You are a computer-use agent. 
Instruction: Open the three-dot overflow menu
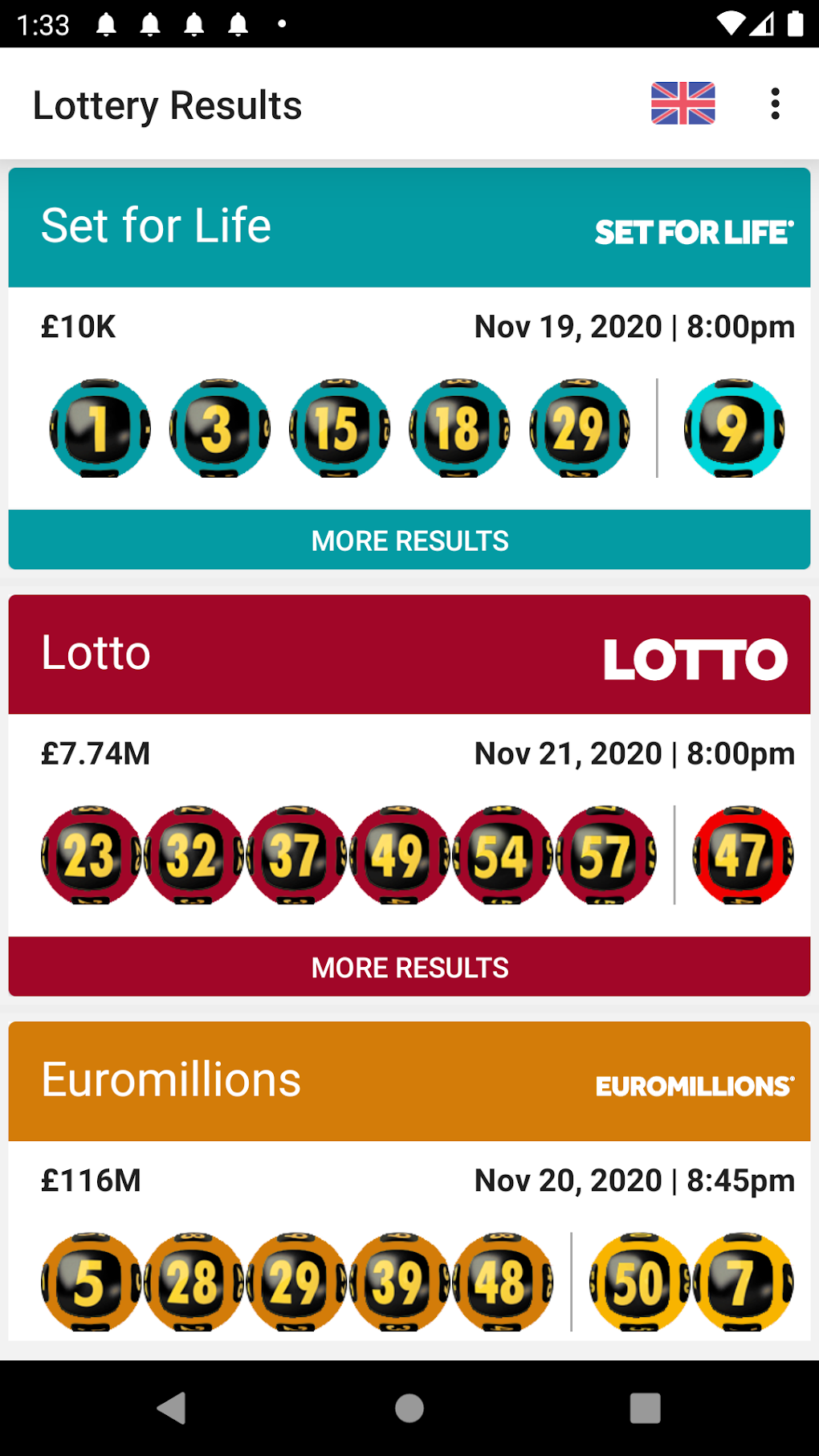pos(774,103)
